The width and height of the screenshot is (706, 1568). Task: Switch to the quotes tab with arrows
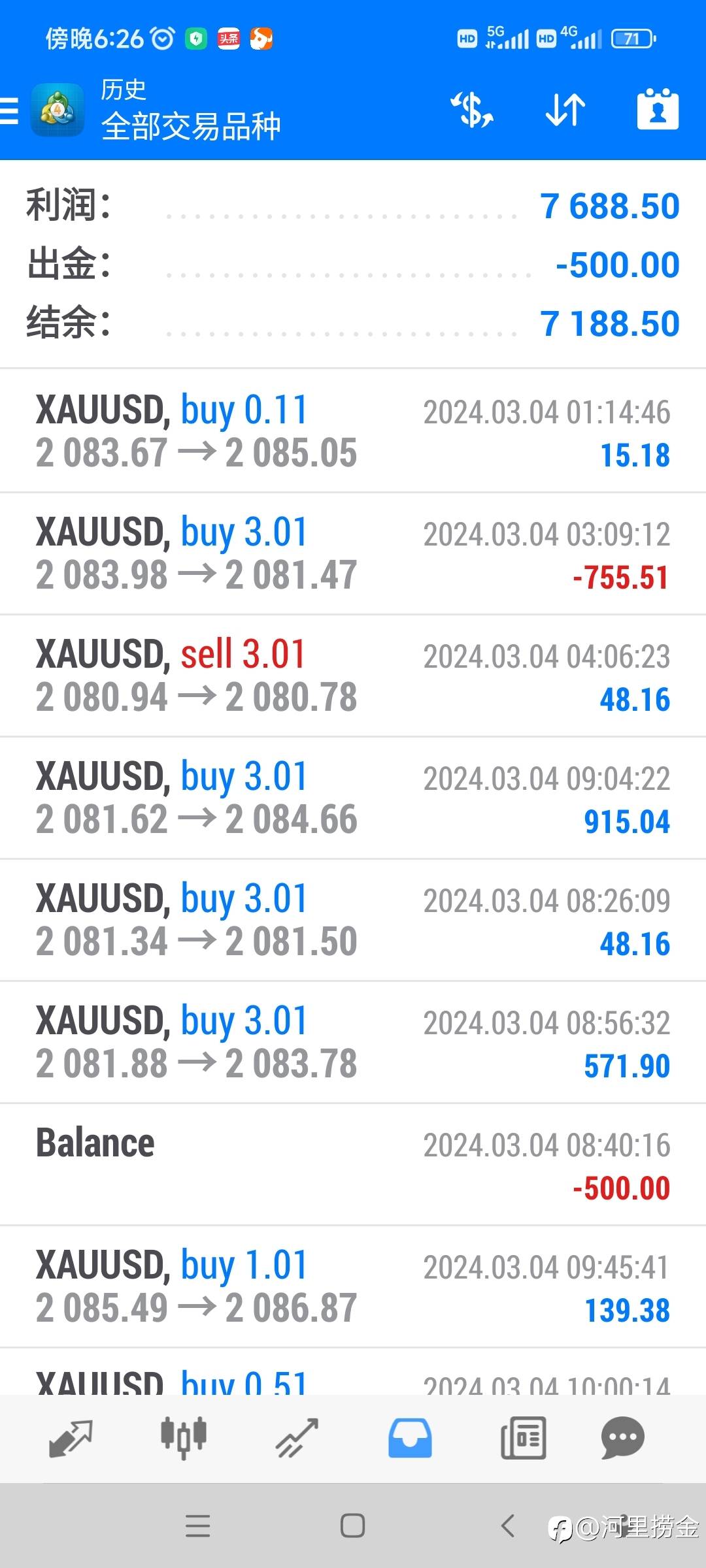pos(71,1439)
